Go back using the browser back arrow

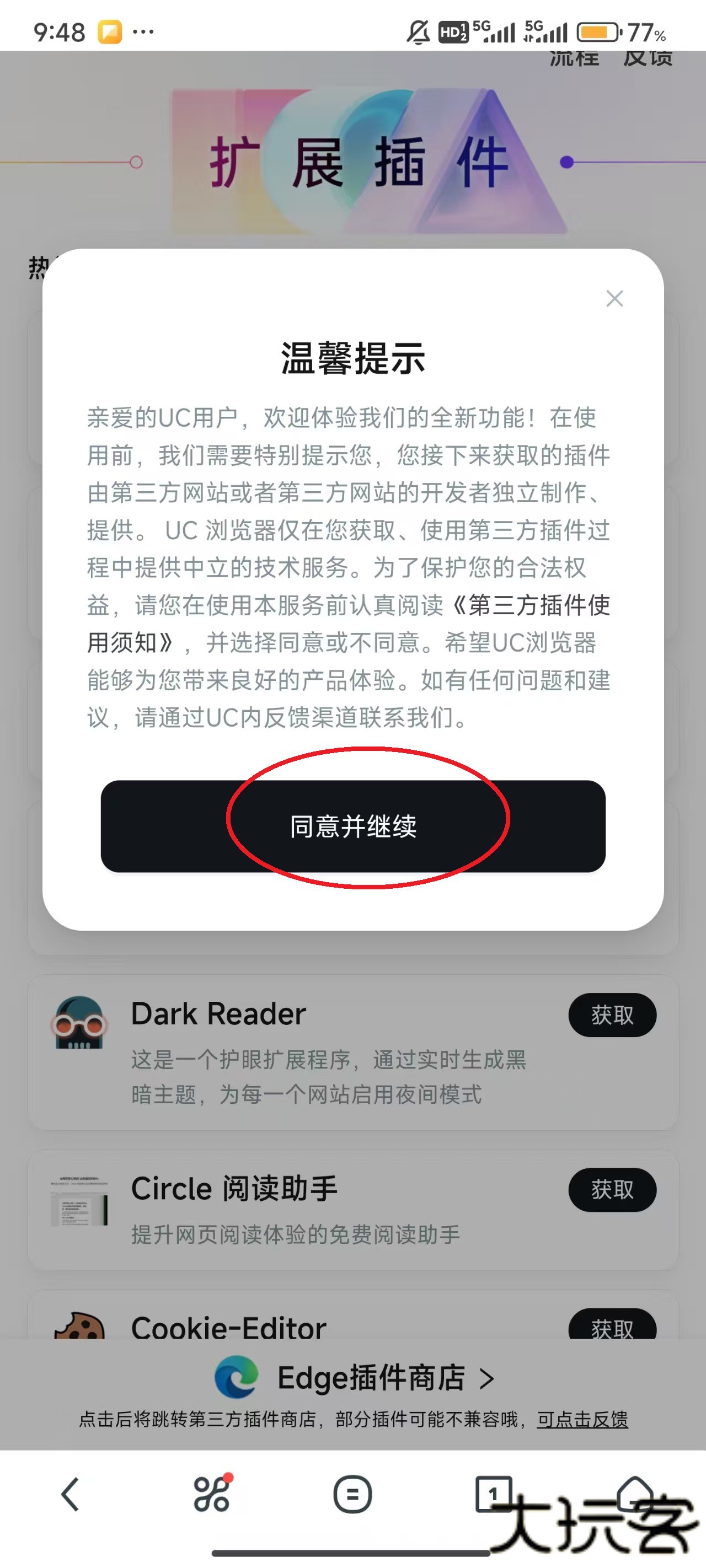tap(71, 1494)
